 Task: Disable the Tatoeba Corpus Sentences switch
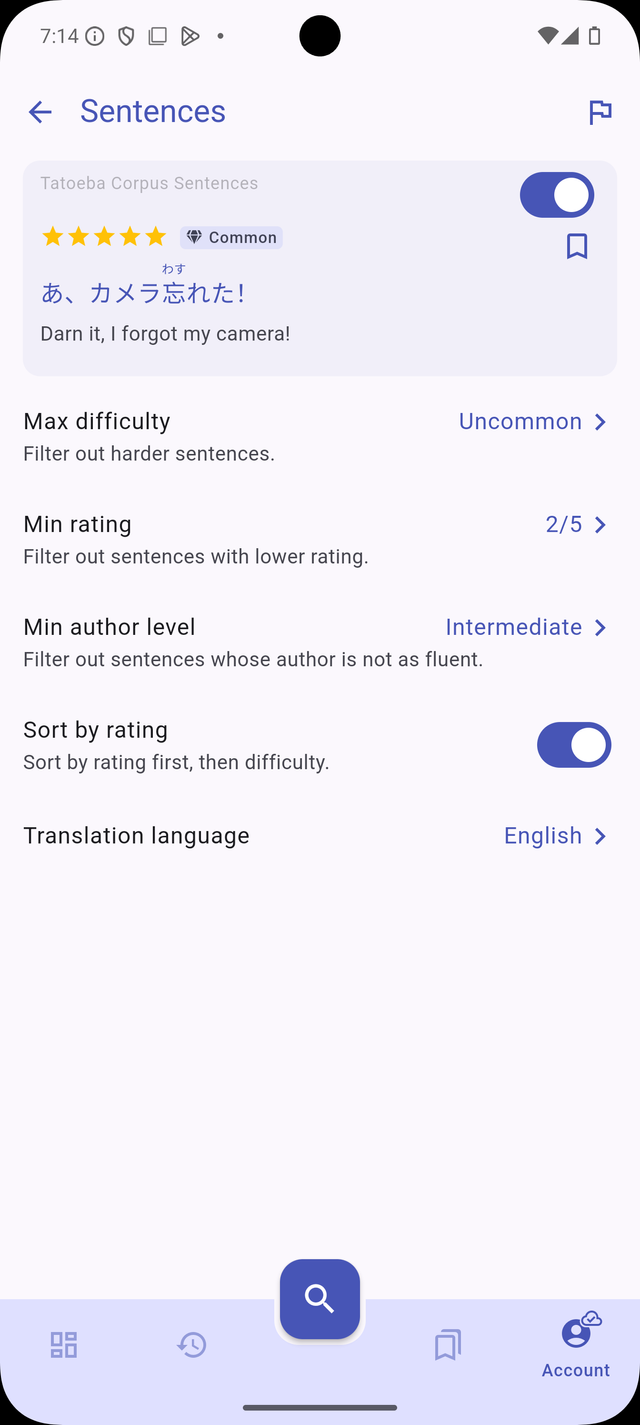point(557,195)
